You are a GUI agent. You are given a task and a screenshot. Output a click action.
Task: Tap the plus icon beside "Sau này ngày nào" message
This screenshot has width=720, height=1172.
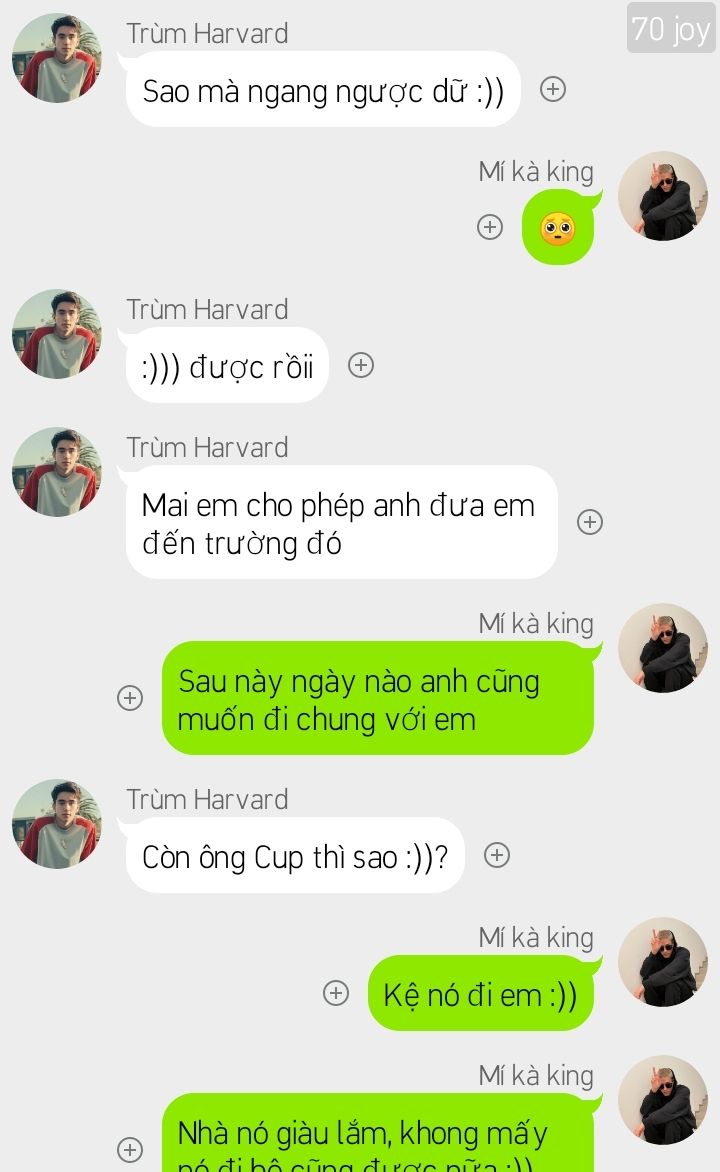(x=130, y=697)
